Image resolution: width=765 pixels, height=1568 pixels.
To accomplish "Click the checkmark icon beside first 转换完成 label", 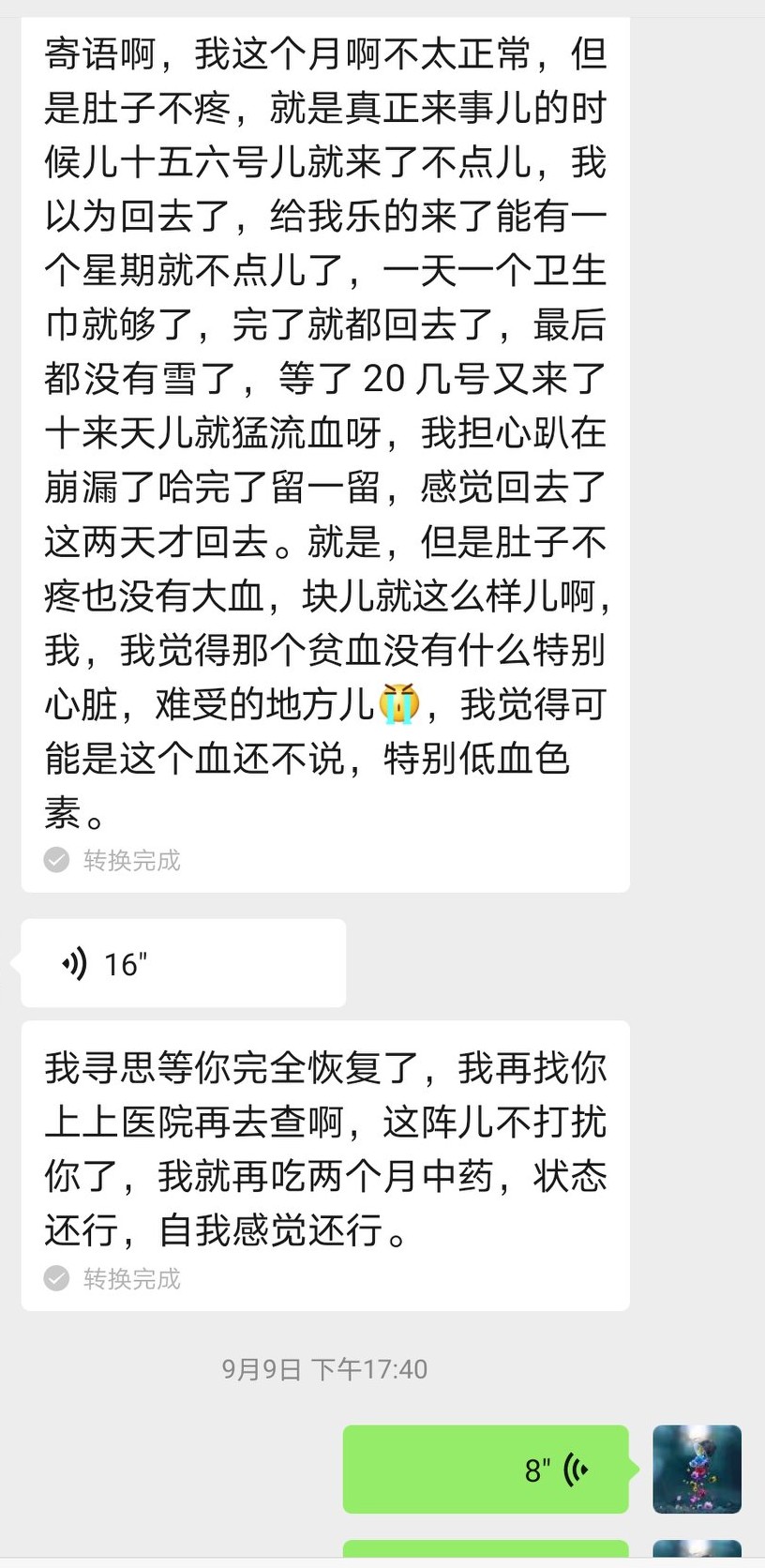I will click(56, 859).
